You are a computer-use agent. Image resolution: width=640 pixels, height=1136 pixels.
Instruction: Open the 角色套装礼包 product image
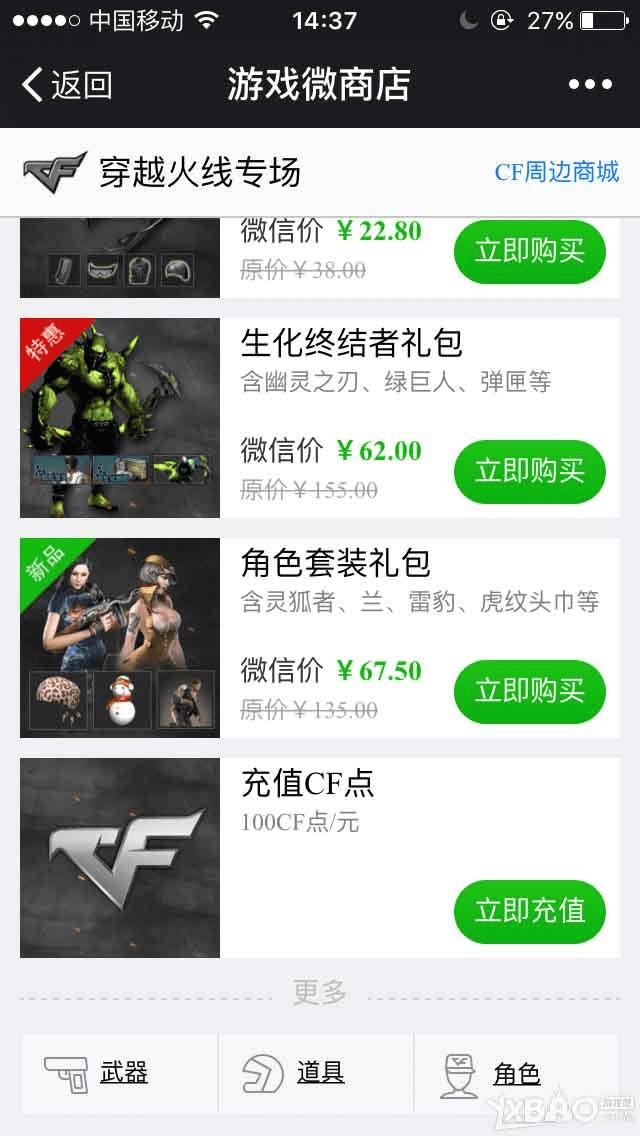[x=120, y=638]
